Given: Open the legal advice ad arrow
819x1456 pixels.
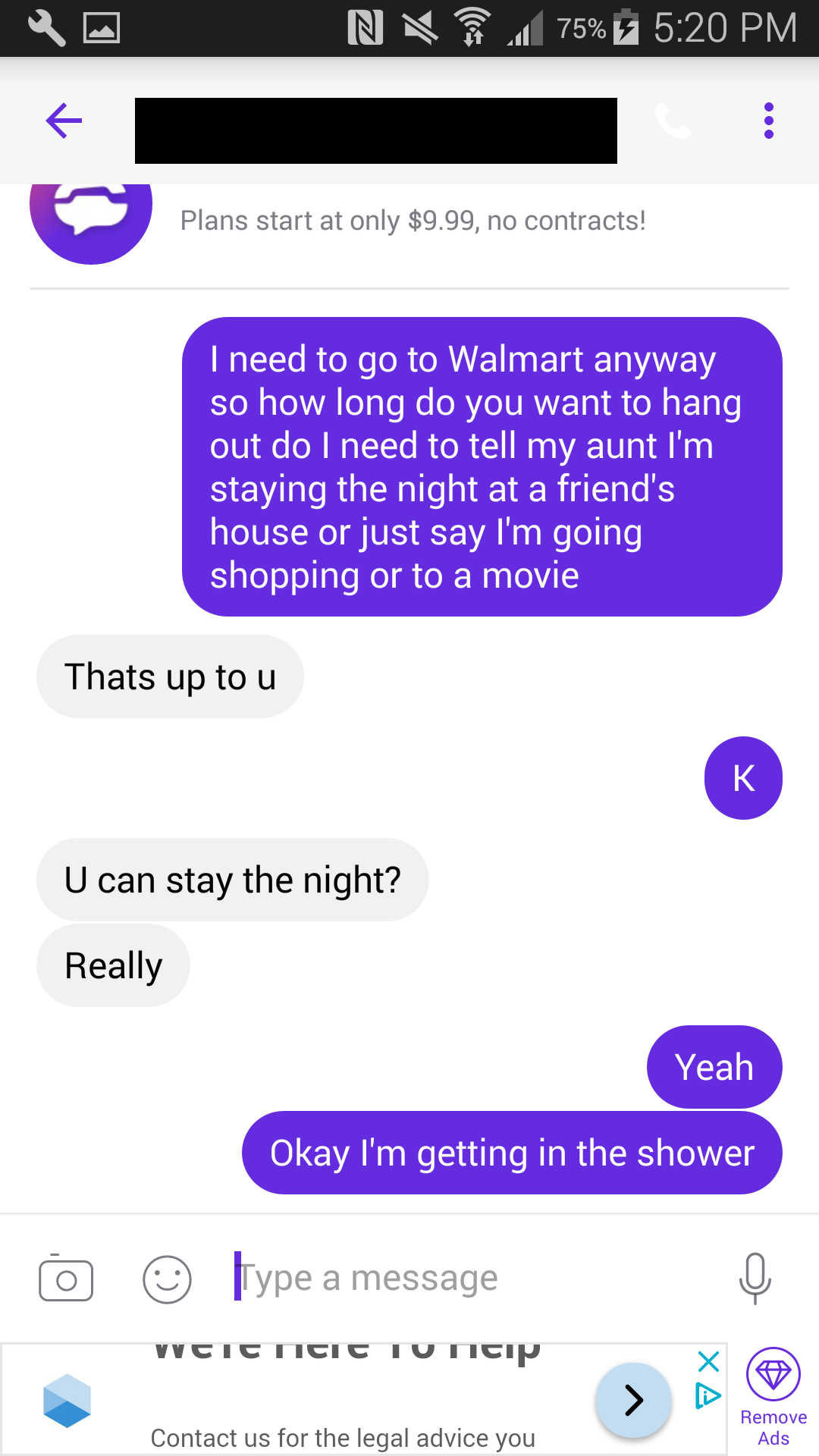Looking at the screenshot, I should [634, 1400].
